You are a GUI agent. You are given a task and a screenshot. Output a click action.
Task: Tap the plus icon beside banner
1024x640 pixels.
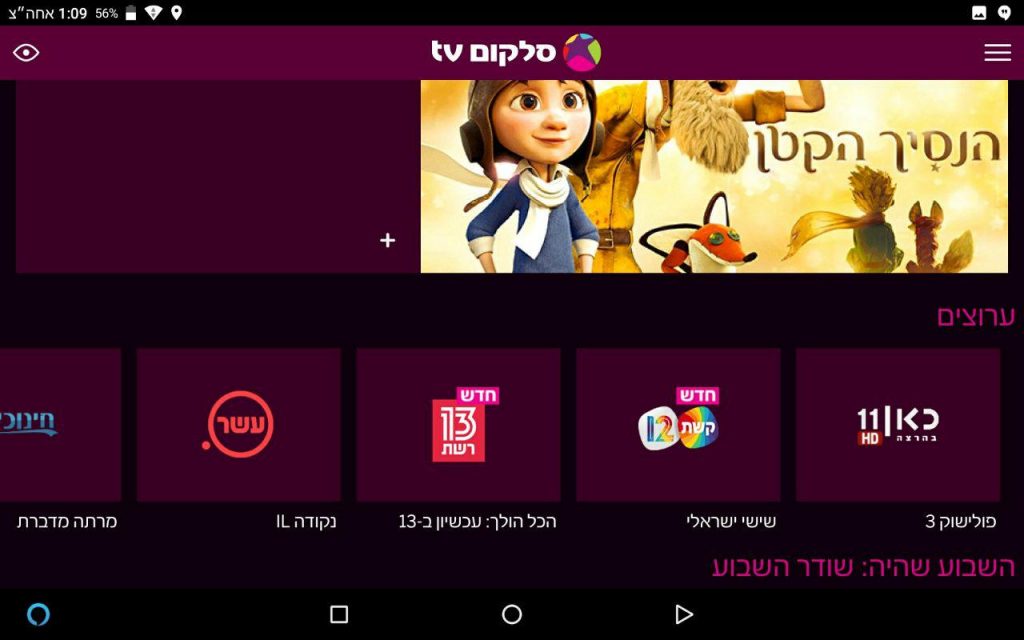click(x=388, y=240)
